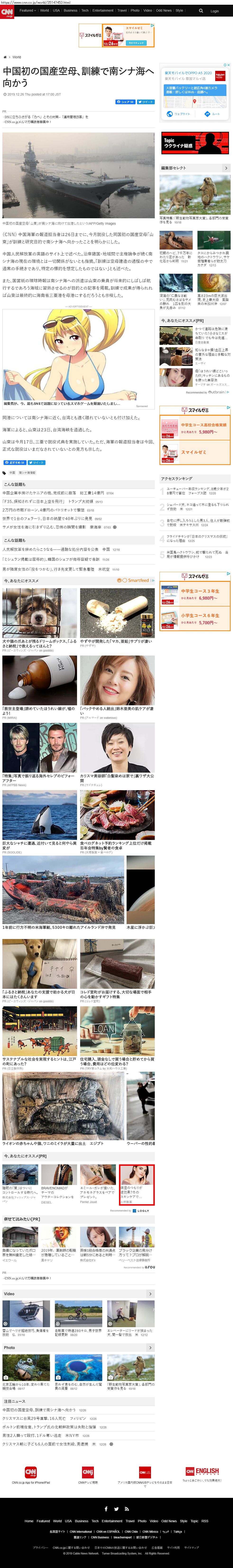This screenshot has width=233, height=1568.
Task: Open the Featured menu in top navigation
Action: click(x=27, y=10)
